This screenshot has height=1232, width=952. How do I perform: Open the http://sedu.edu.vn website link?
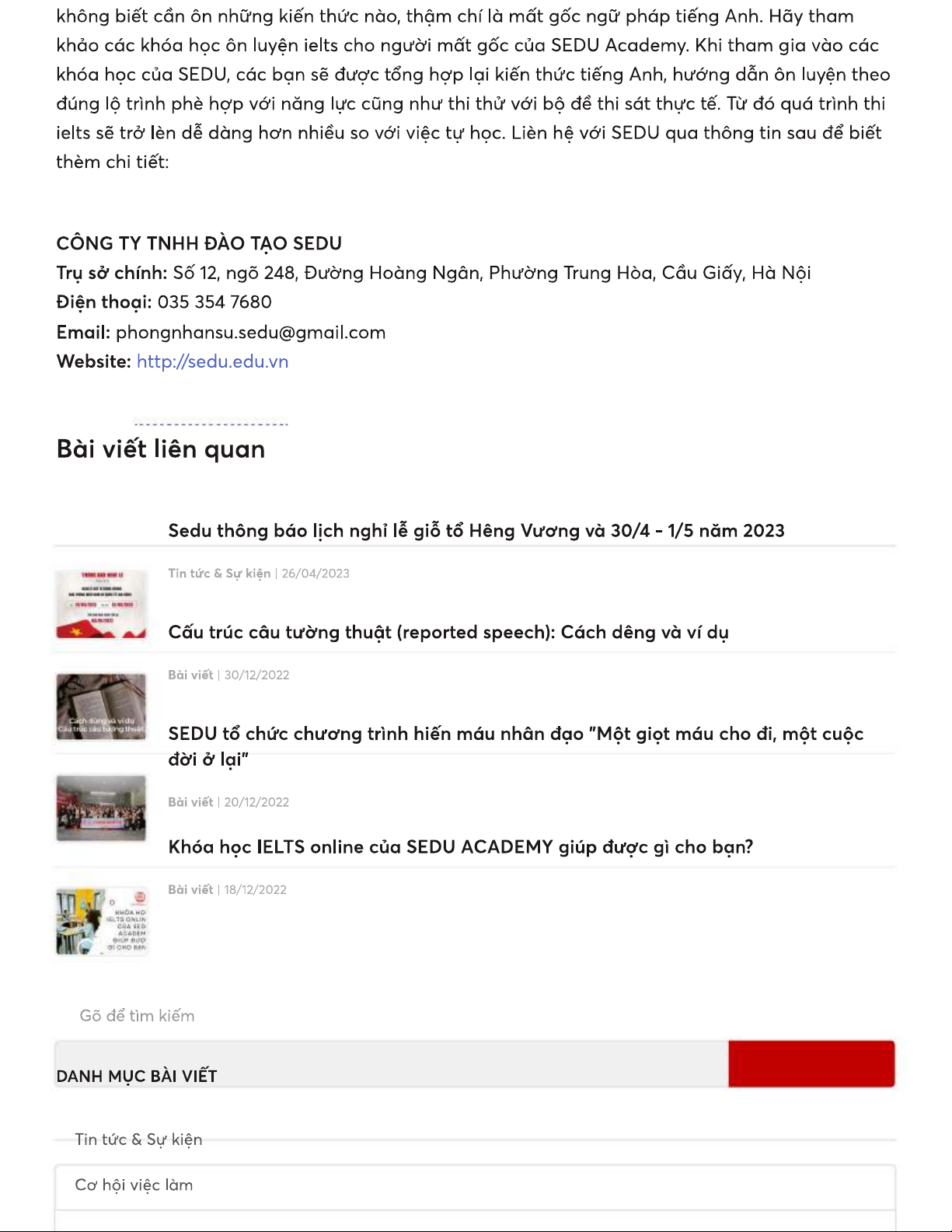tap(212, 361)
